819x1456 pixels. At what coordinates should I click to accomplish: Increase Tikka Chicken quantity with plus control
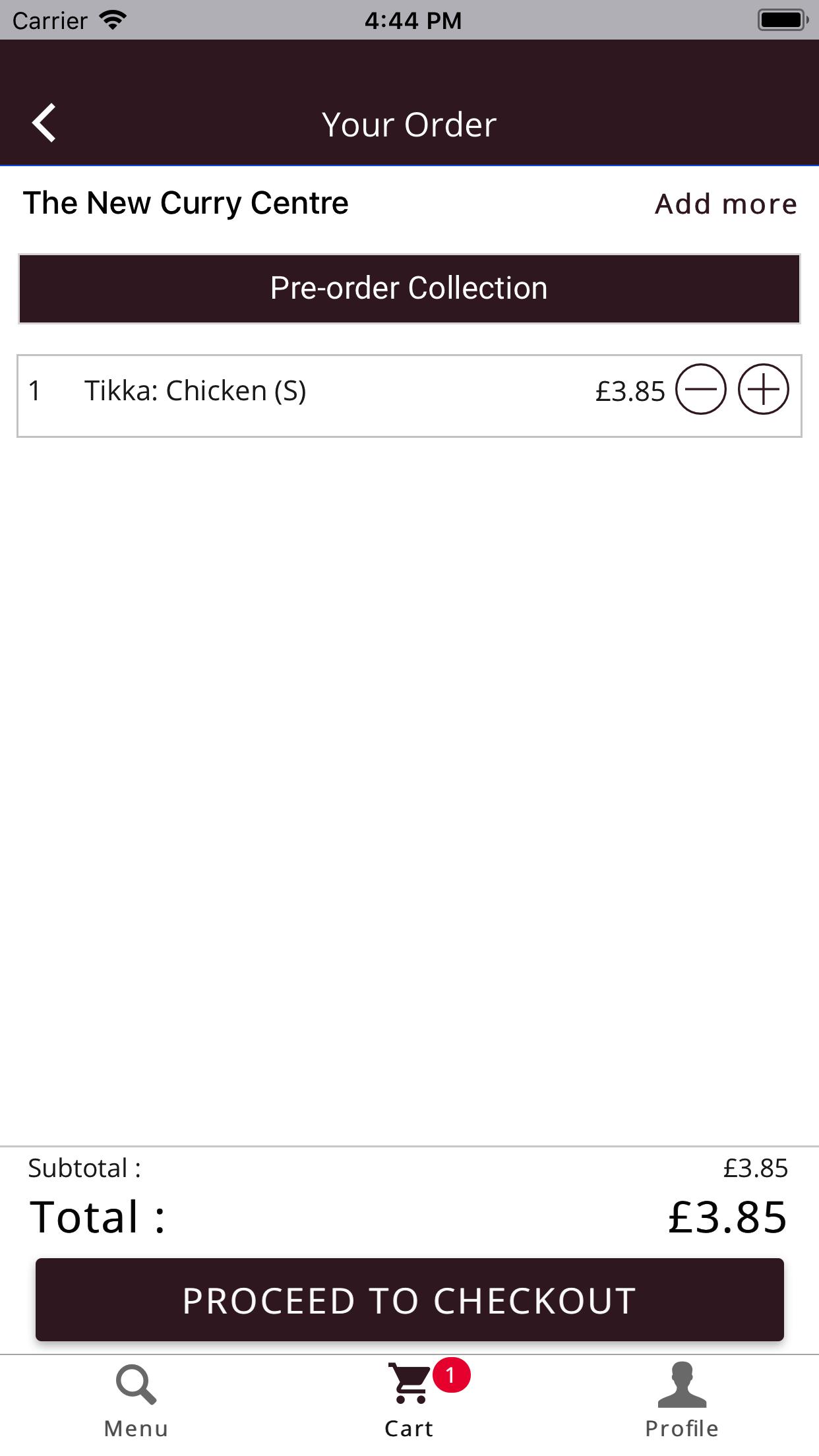tap(763, 390)
